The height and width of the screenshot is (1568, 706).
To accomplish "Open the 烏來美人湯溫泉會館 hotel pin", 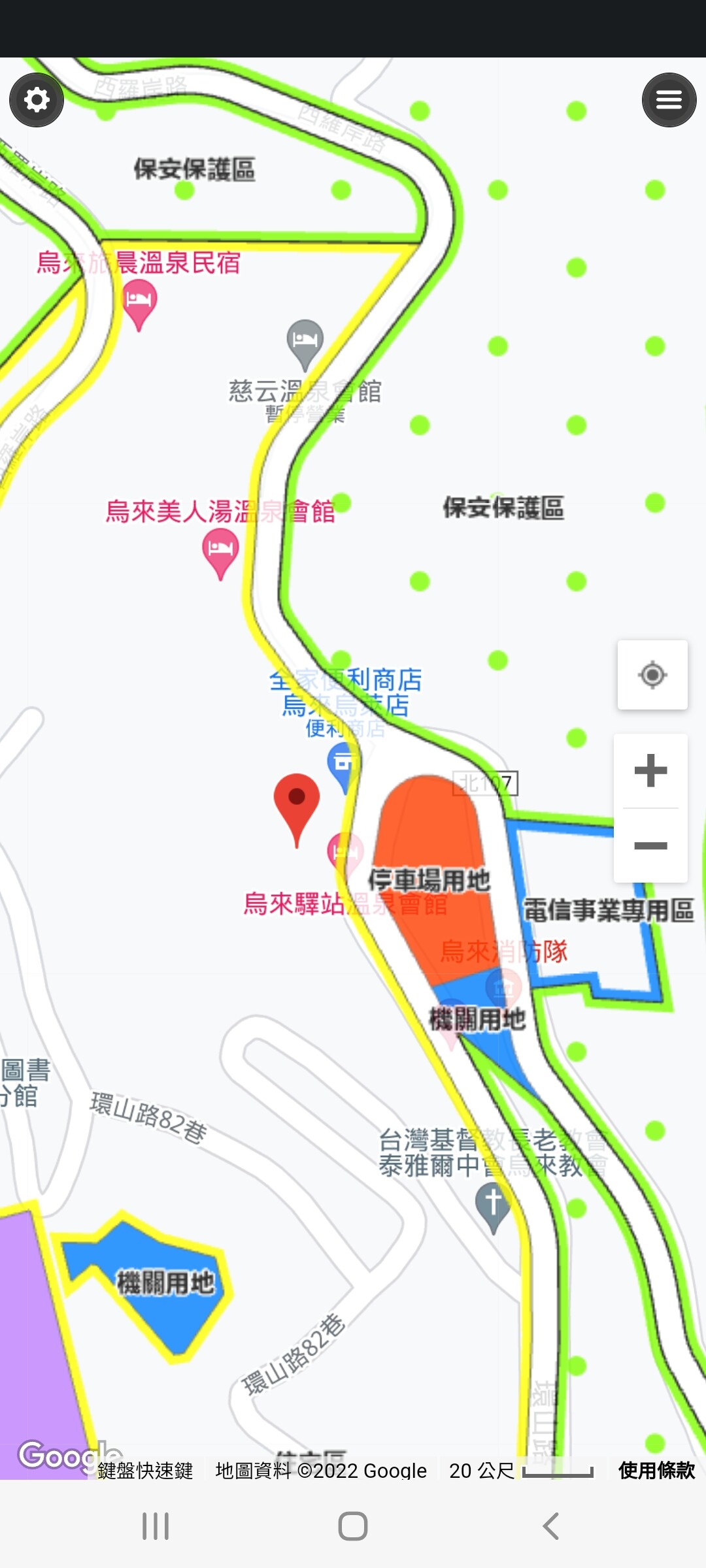I will (x=220, y=550).
